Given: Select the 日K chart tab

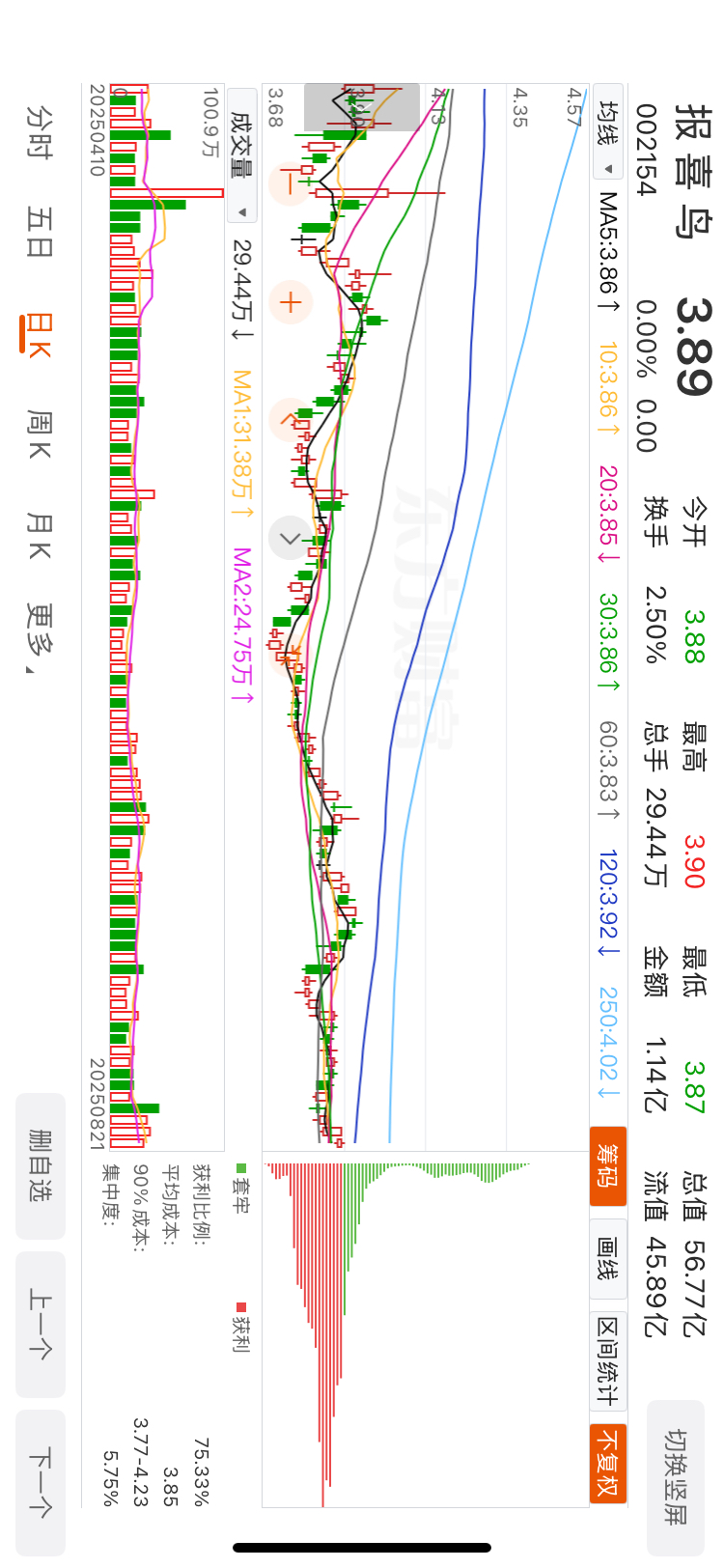Looking at the screenshot, I should 39,334.
